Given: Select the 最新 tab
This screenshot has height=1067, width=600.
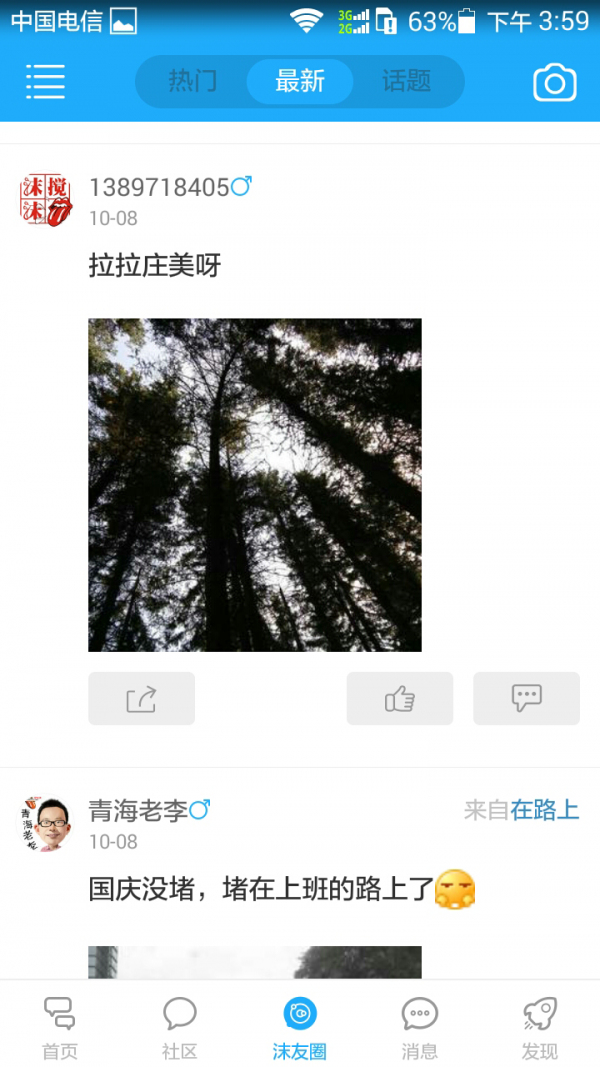Looking at the screenshot, I should (x=300, y=82).
